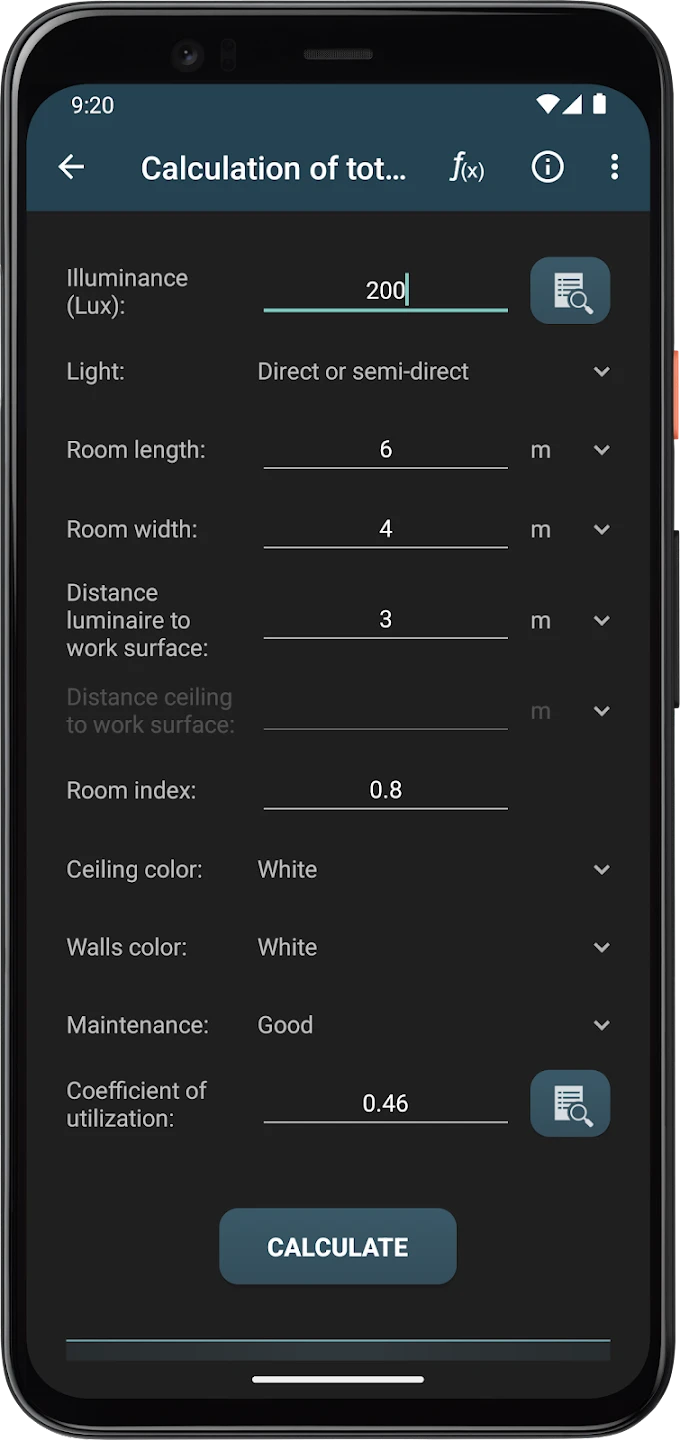This screenshot has width=680, height=1440.
Task: Edit the Illuminance (Lux) field
Action: coord(385,290)
